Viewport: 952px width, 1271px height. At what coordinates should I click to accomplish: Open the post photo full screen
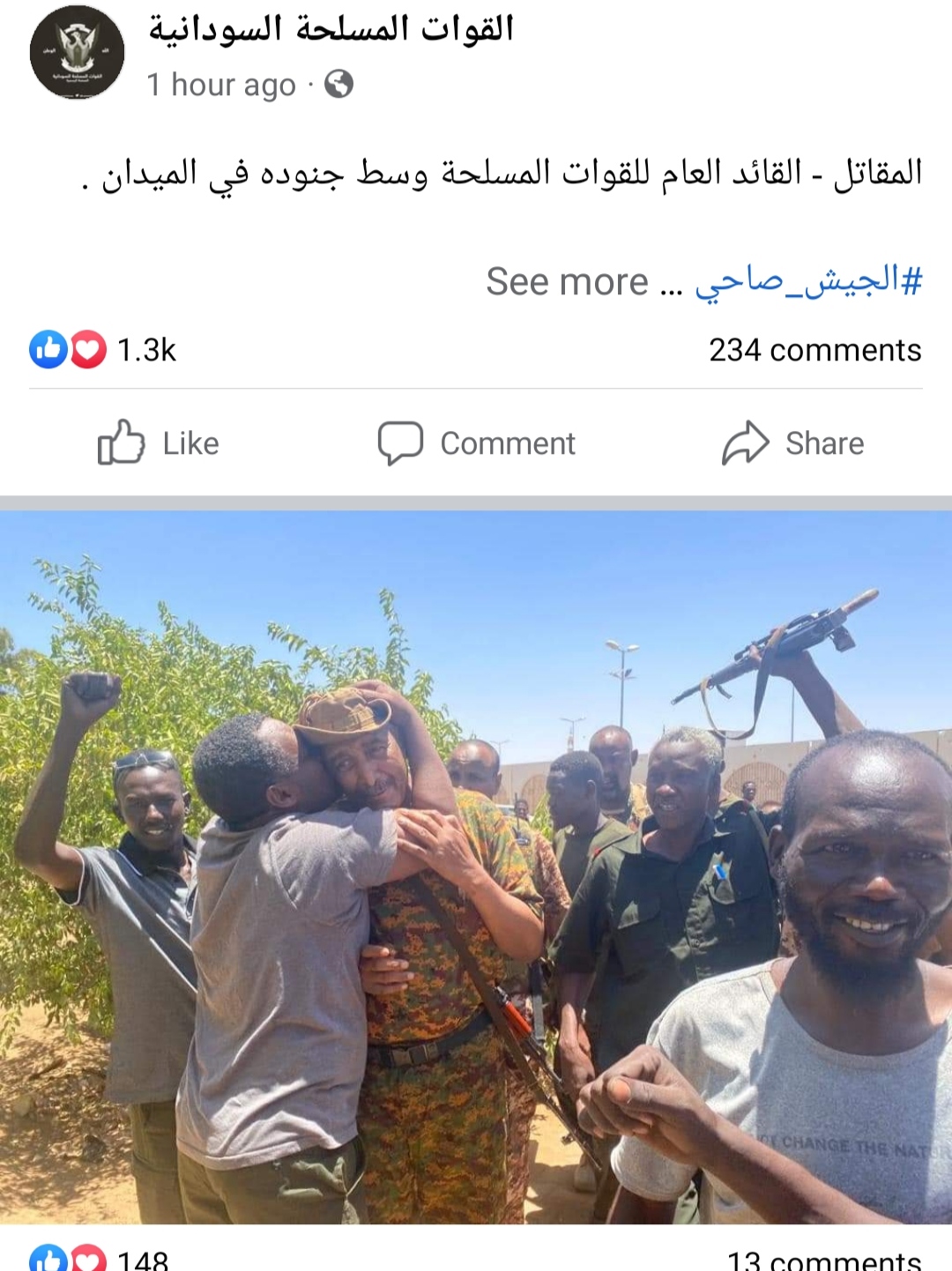[476, 867]
